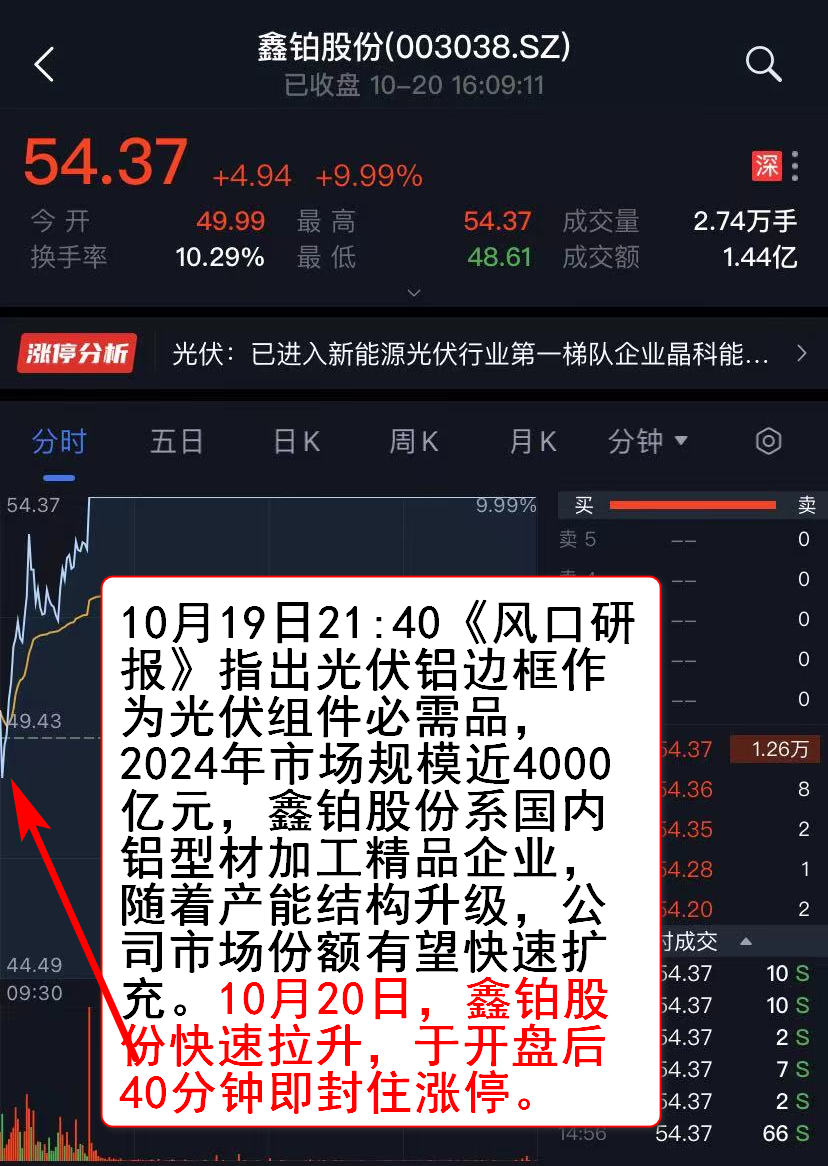Show the 周K weekly chart

pyautogui.click(x=414, y=441)
